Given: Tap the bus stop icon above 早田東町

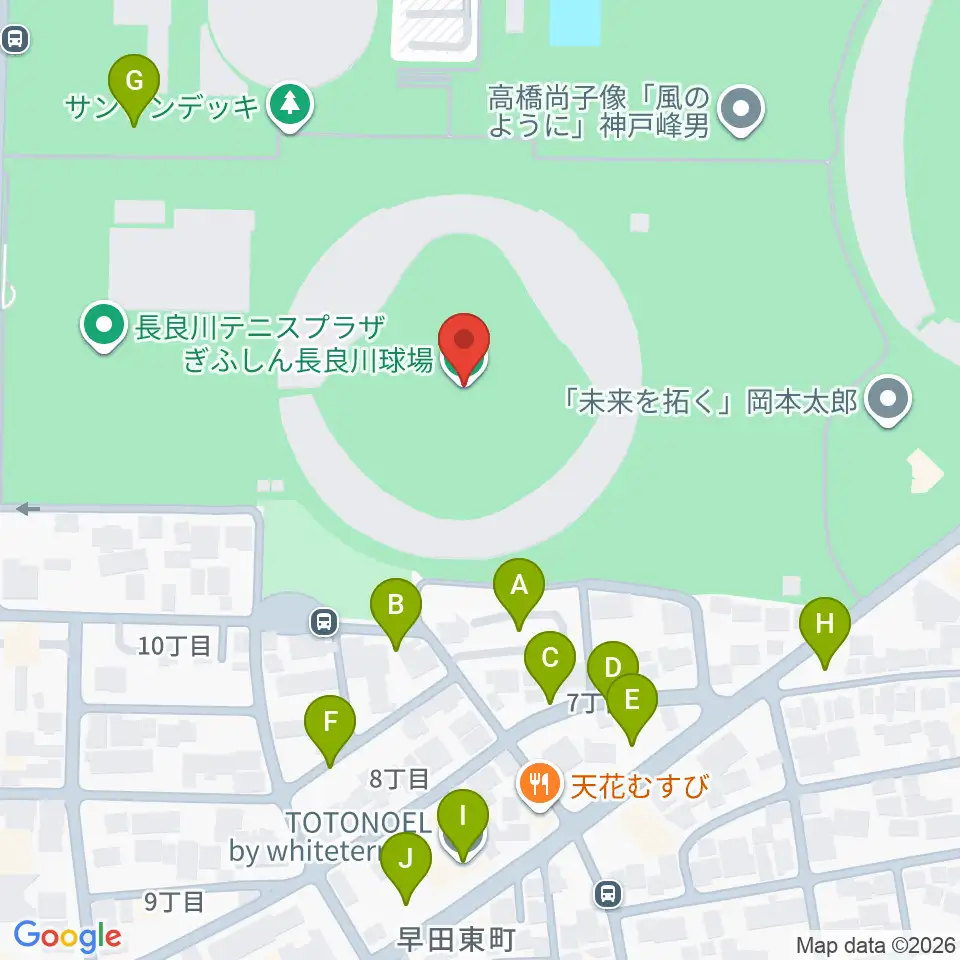Looking at the screenshot, I should point(608,894).
